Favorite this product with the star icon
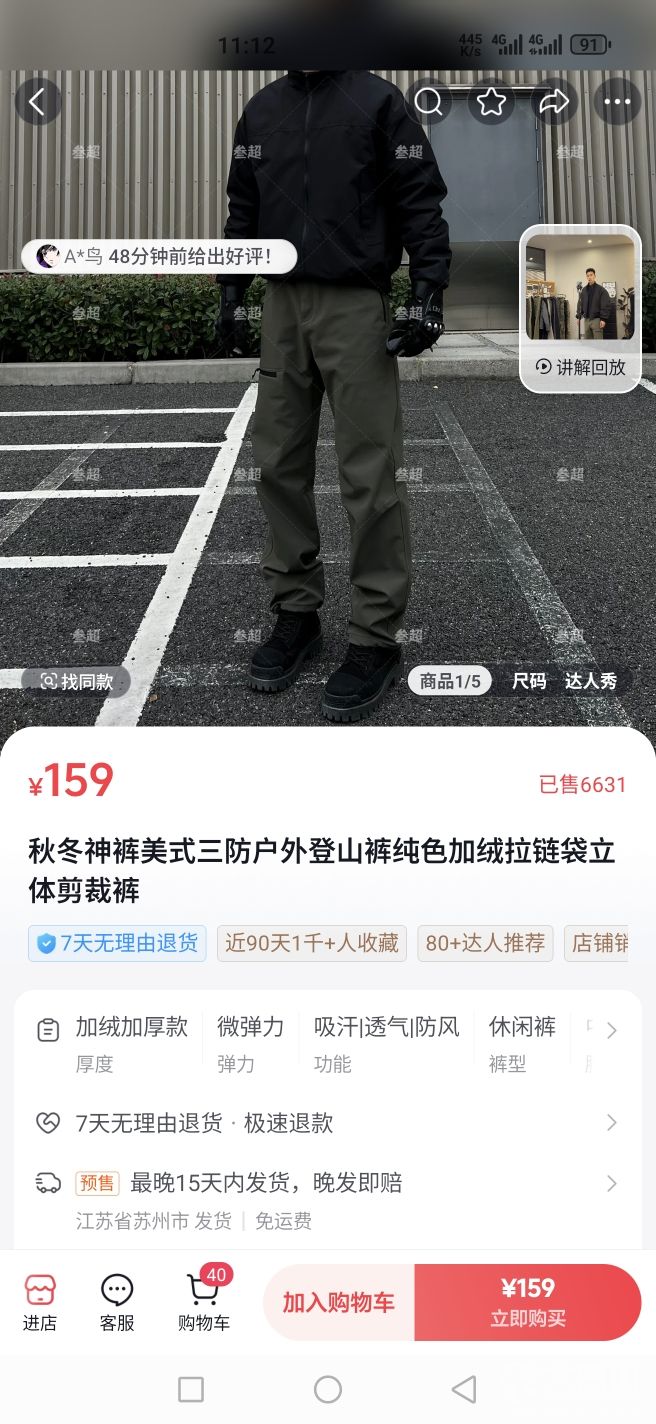This screenshot has width=656, height=1424. (491, 102)
